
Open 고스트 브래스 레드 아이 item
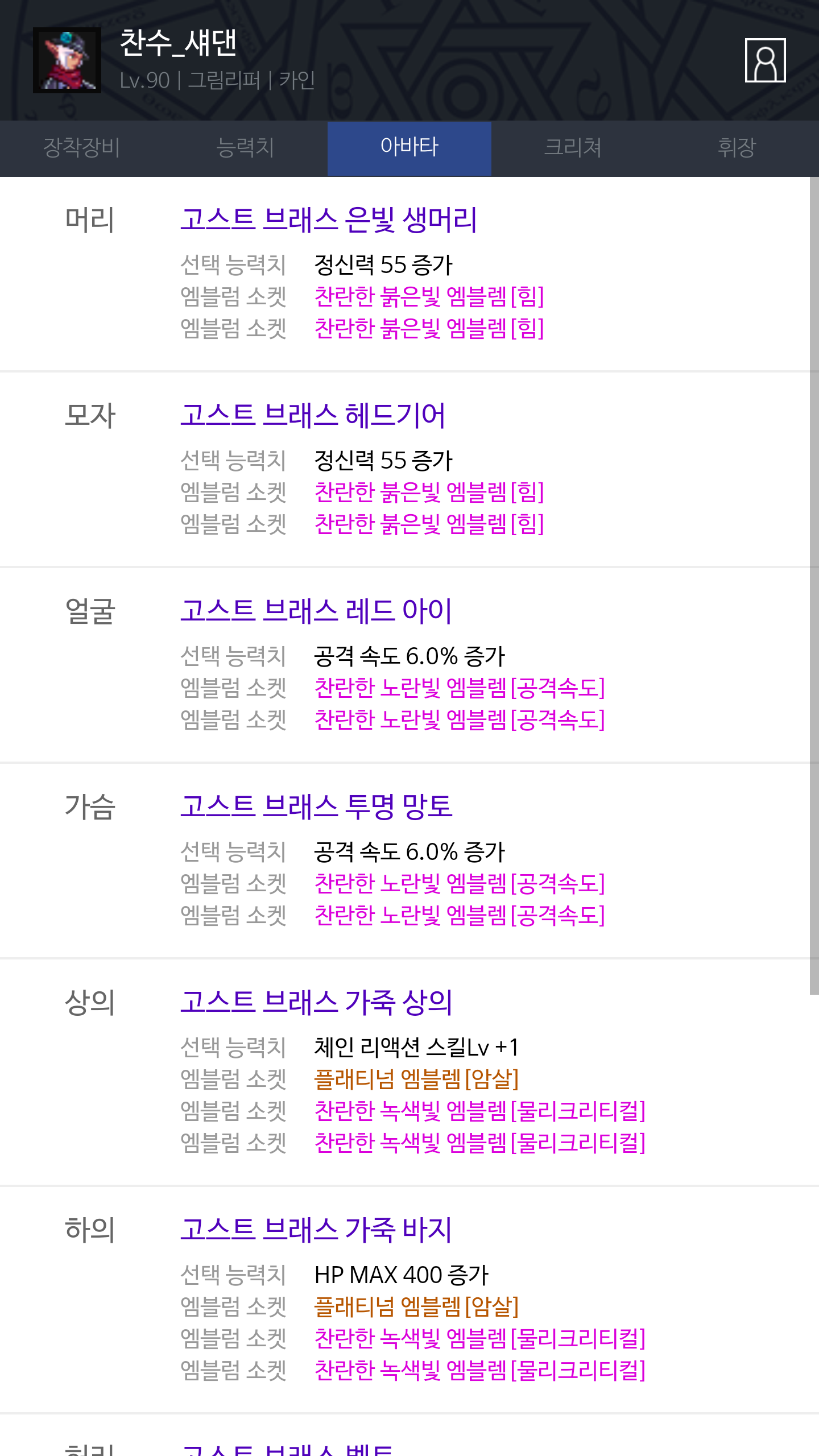pyautogui.click(x=316, y=611)
